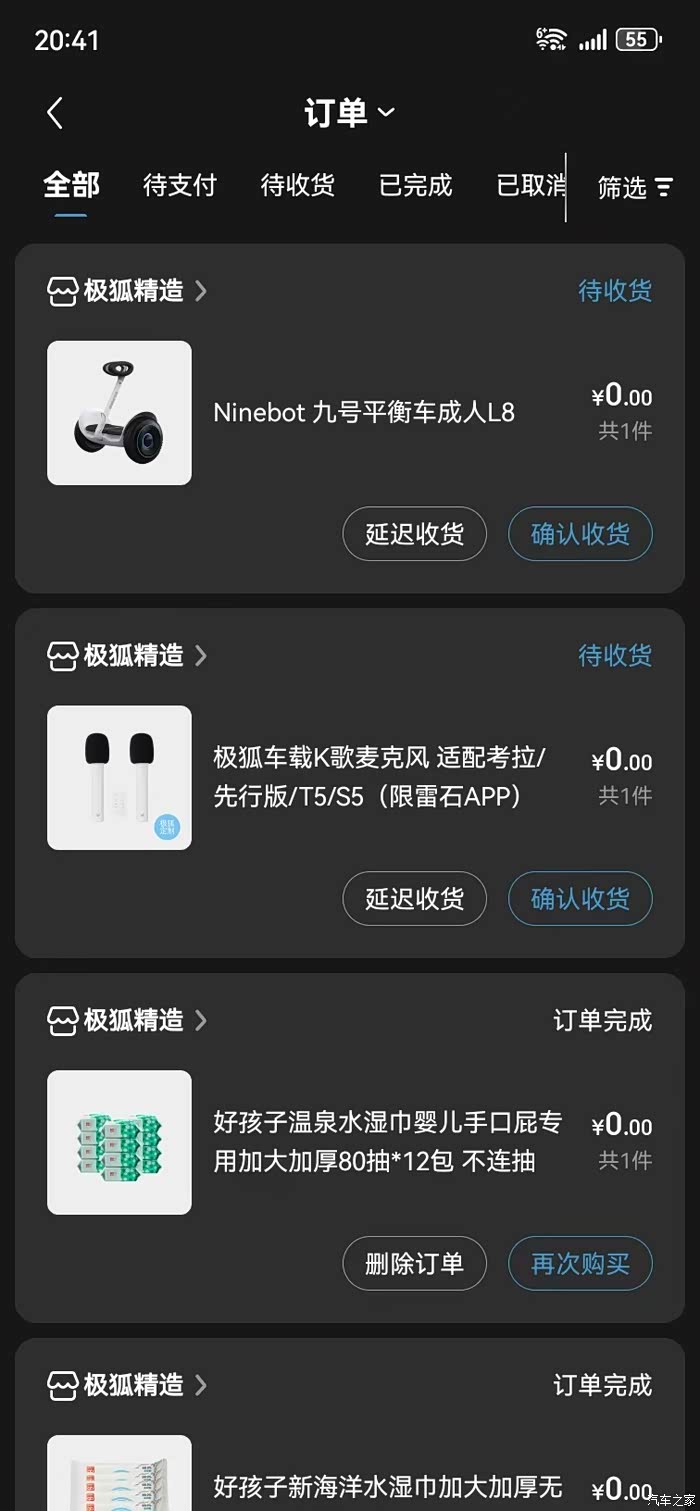Open the 好孩子温泉水湿巾 order details
700x1511 pixels.
coord(388,1142)
